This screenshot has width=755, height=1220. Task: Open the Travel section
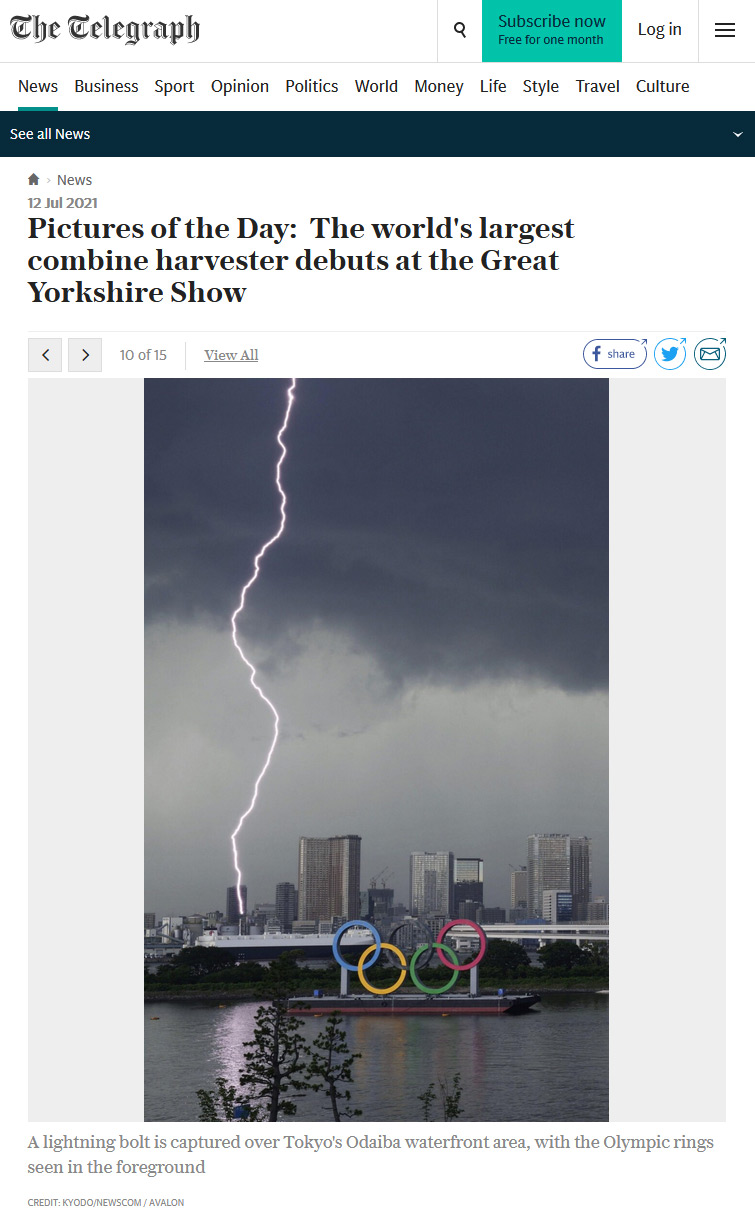click(597, 86)
